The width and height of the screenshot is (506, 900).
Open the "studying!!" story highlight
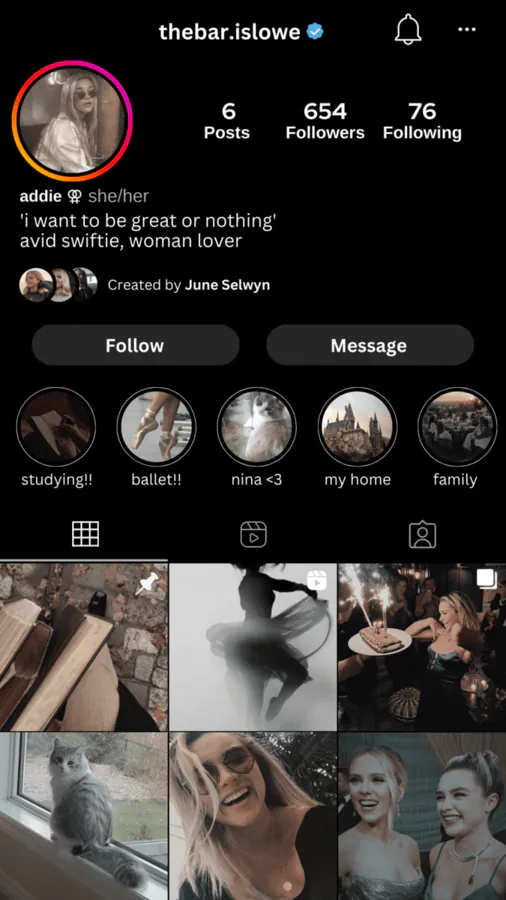point(56,426)
